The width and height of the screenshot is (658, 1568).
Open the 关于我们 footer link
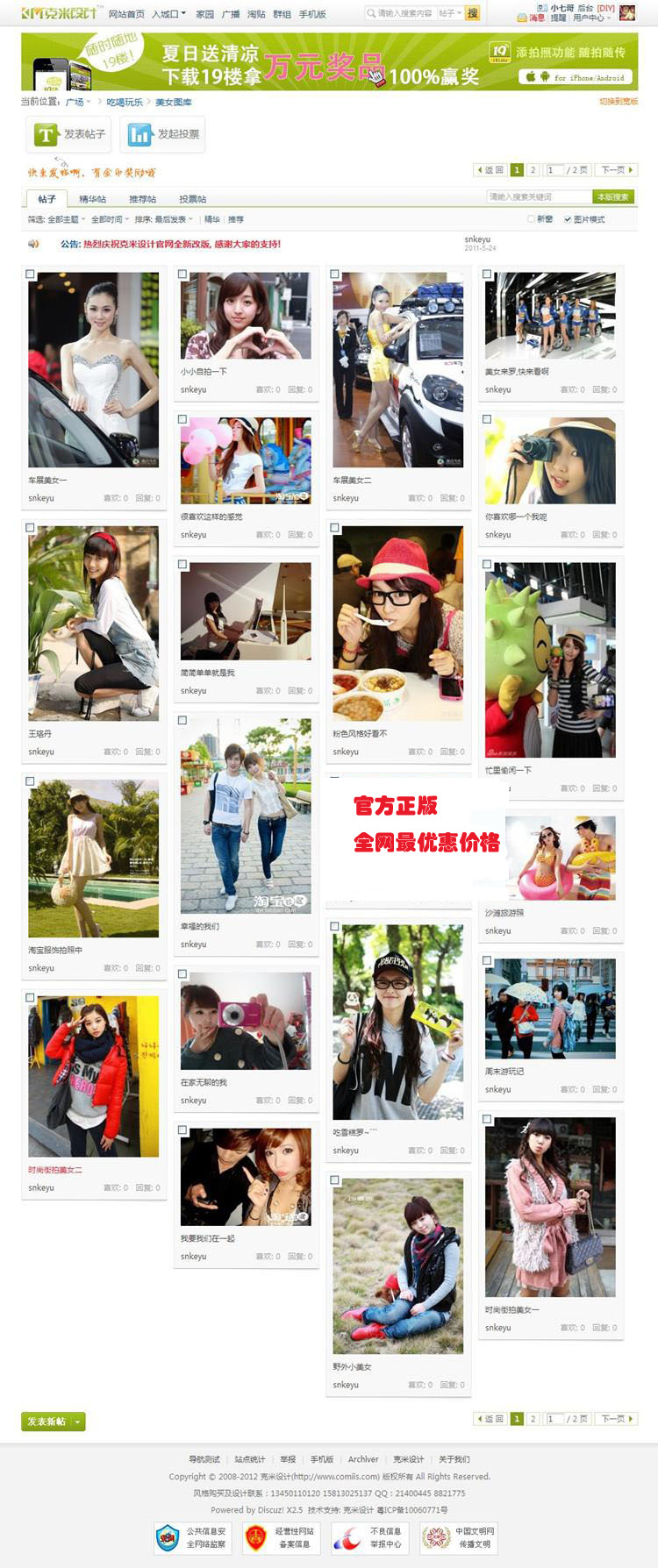click(454, 1459)
